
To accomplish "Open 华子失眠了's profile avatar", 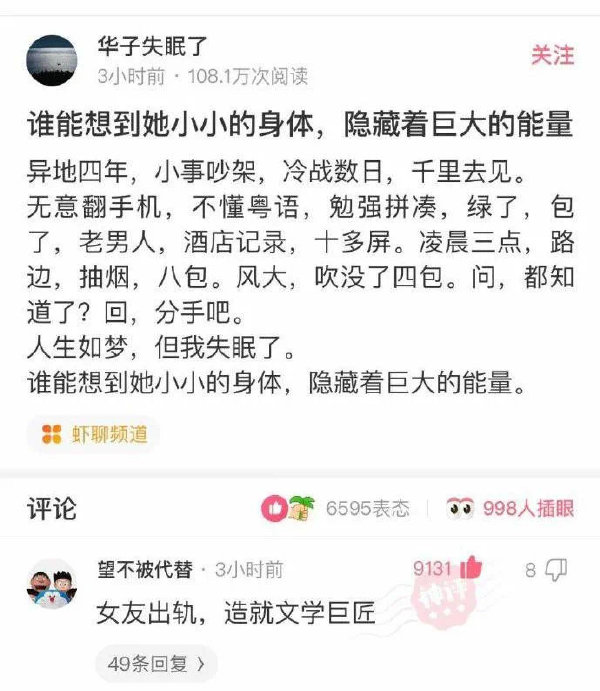I will 53,60.
